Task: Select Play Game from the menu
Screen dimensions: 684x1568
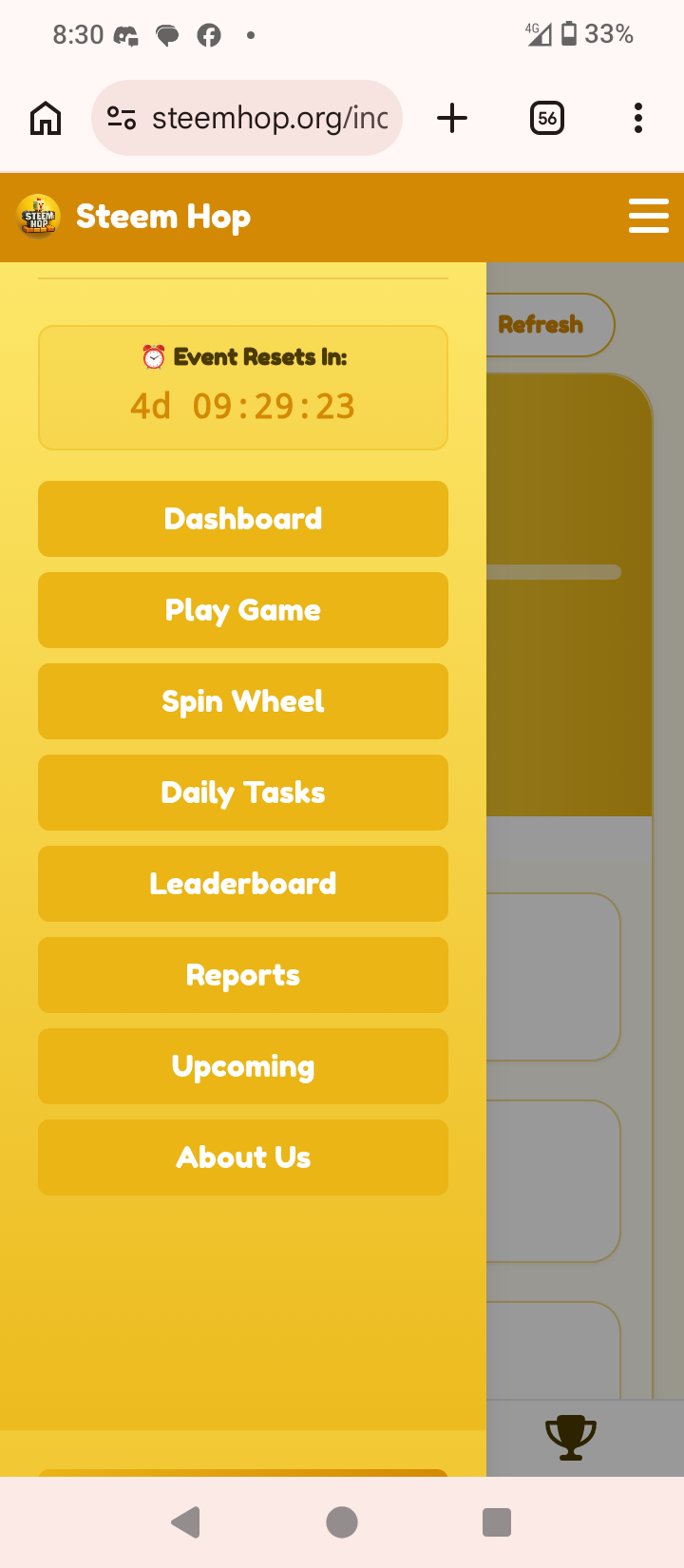Action: click(x=243, y=610)
